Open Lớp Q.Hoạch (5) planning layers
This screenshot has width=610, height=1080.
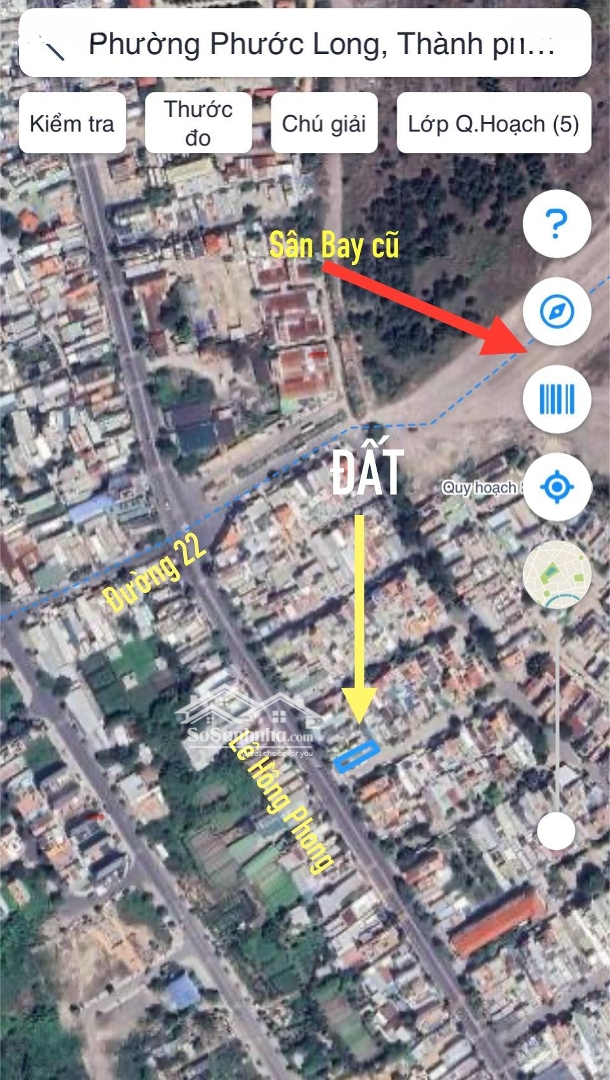[493, 124]
